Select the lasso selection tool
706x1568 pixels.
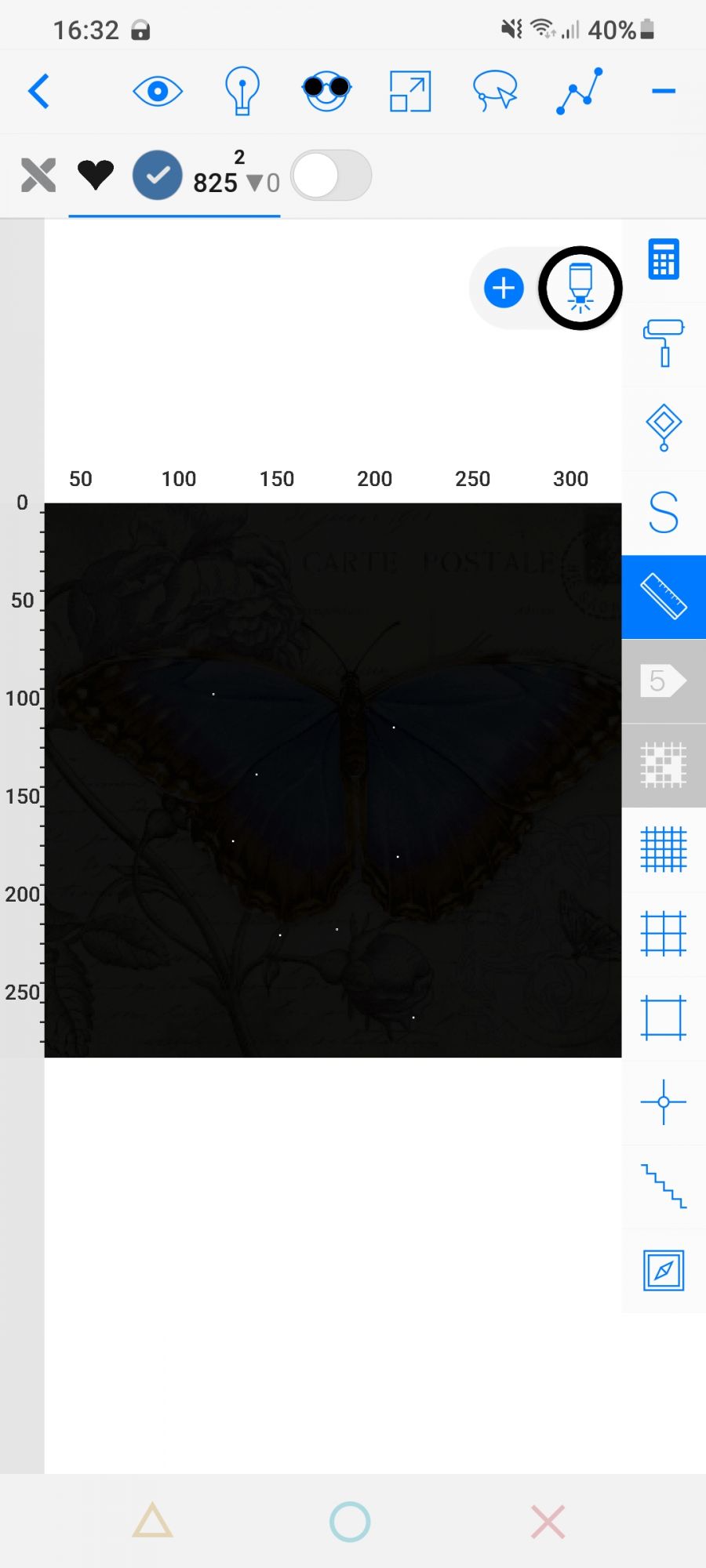point(495,91)
